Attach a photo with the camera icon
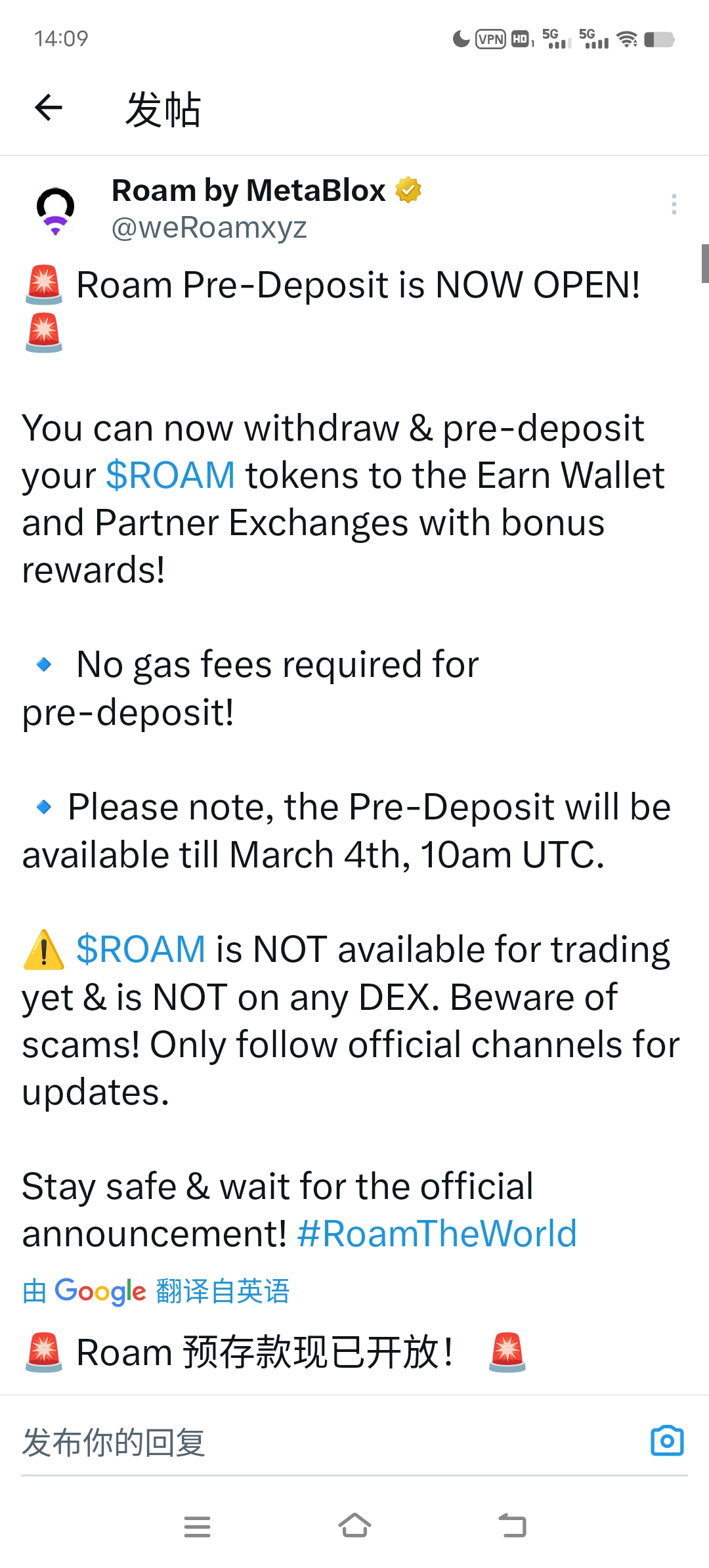Viewport: 709px width, 1568px height. 667,1441
